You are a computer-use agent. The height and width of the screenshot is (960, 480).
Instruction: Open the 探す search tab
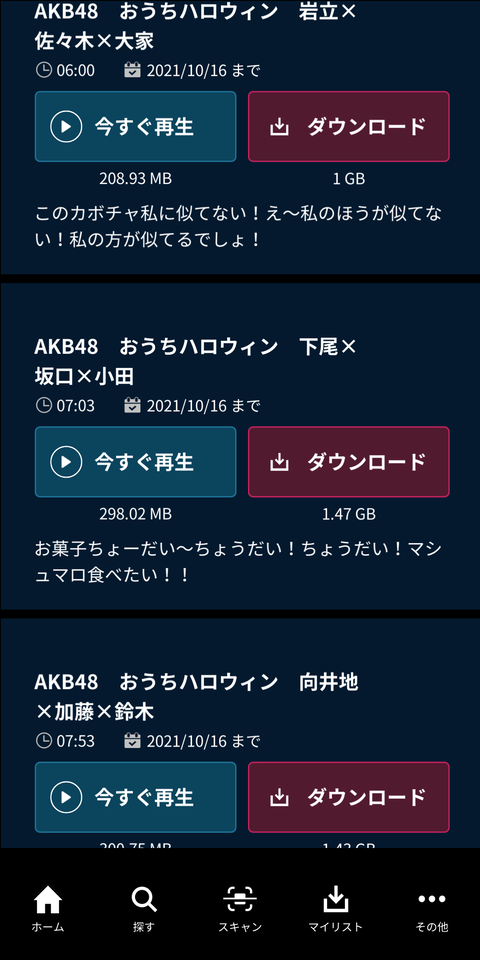(144, 909)
